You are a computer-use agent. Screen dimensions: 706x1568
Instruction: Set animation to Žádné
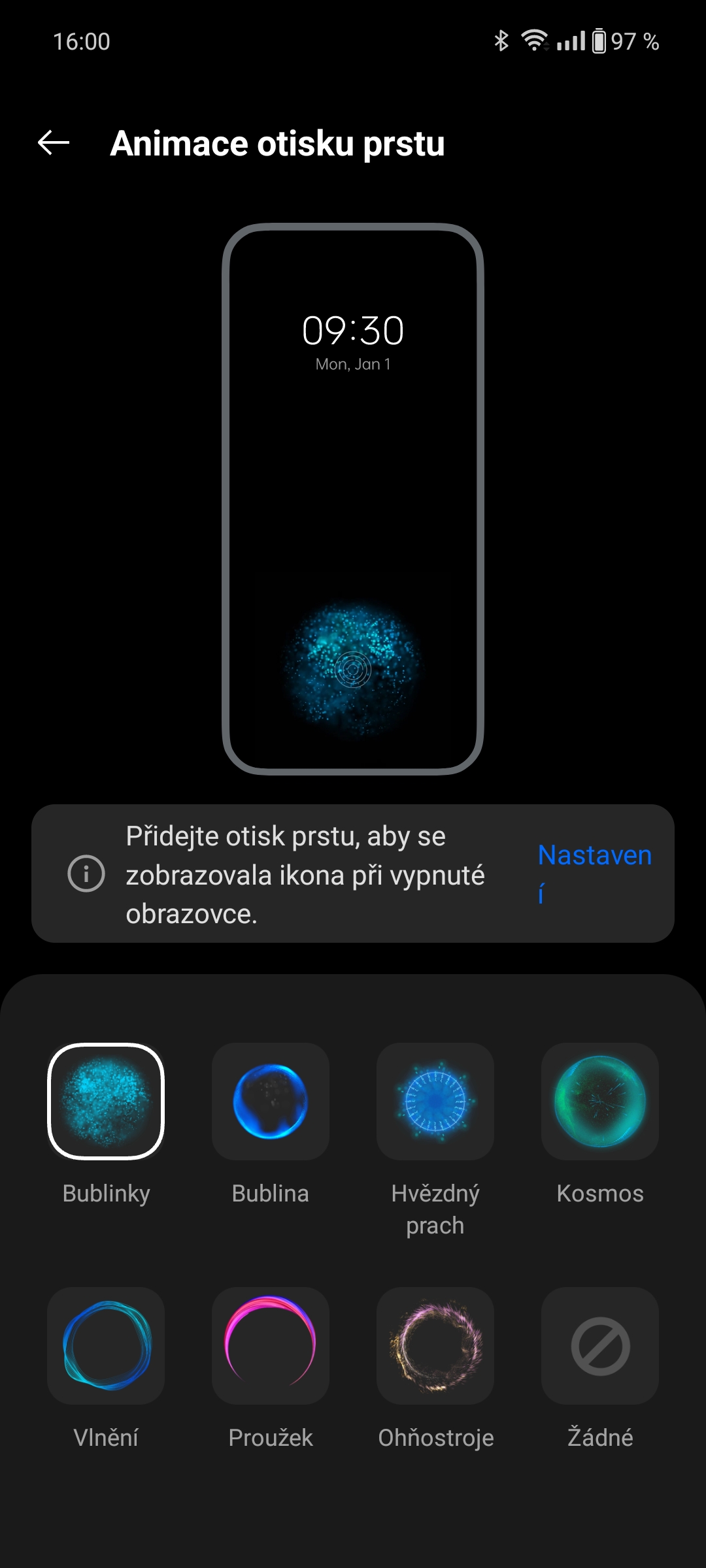point(600,1346)
